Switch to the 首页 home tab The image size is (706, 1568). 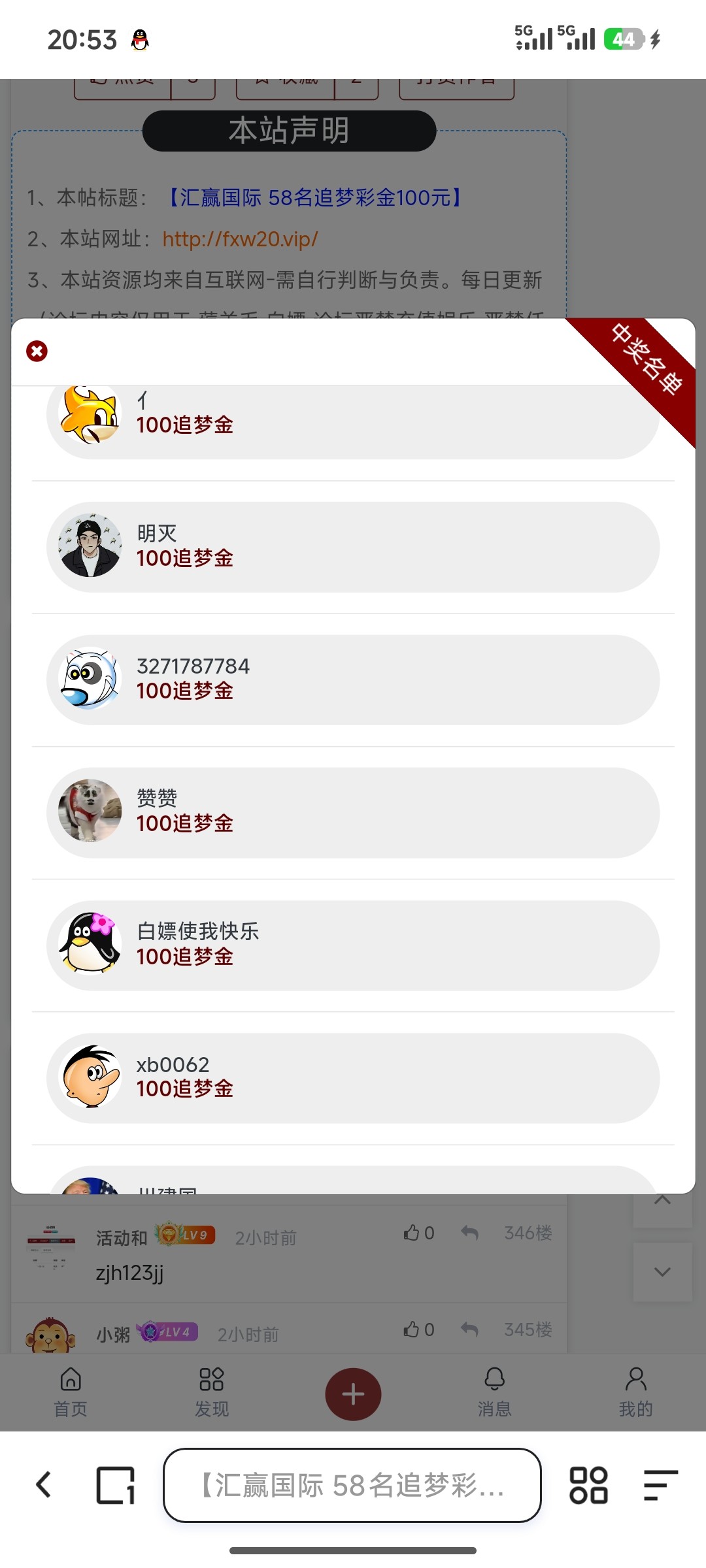click(70, 1392)
